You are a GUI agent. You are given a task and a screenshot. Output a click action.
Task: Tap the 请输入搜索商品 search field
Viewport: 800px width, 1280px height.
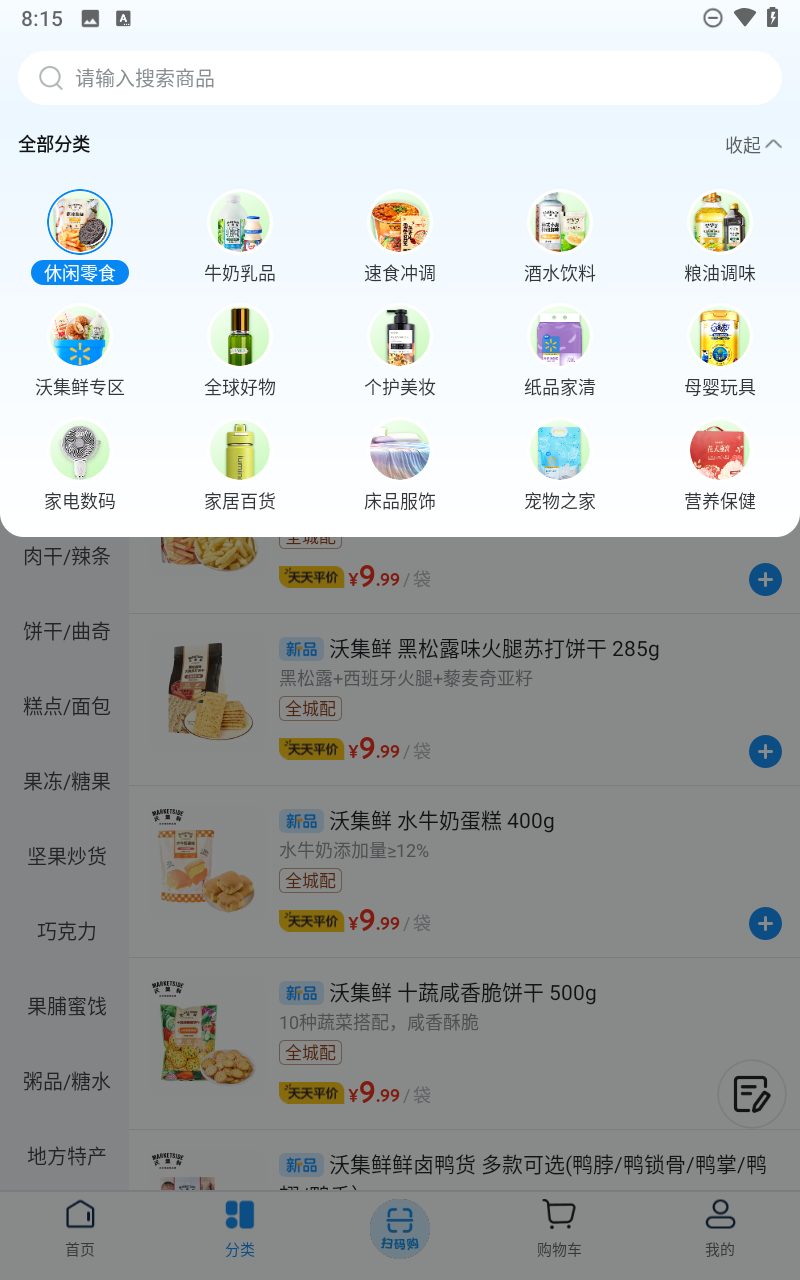click(400, 77)
